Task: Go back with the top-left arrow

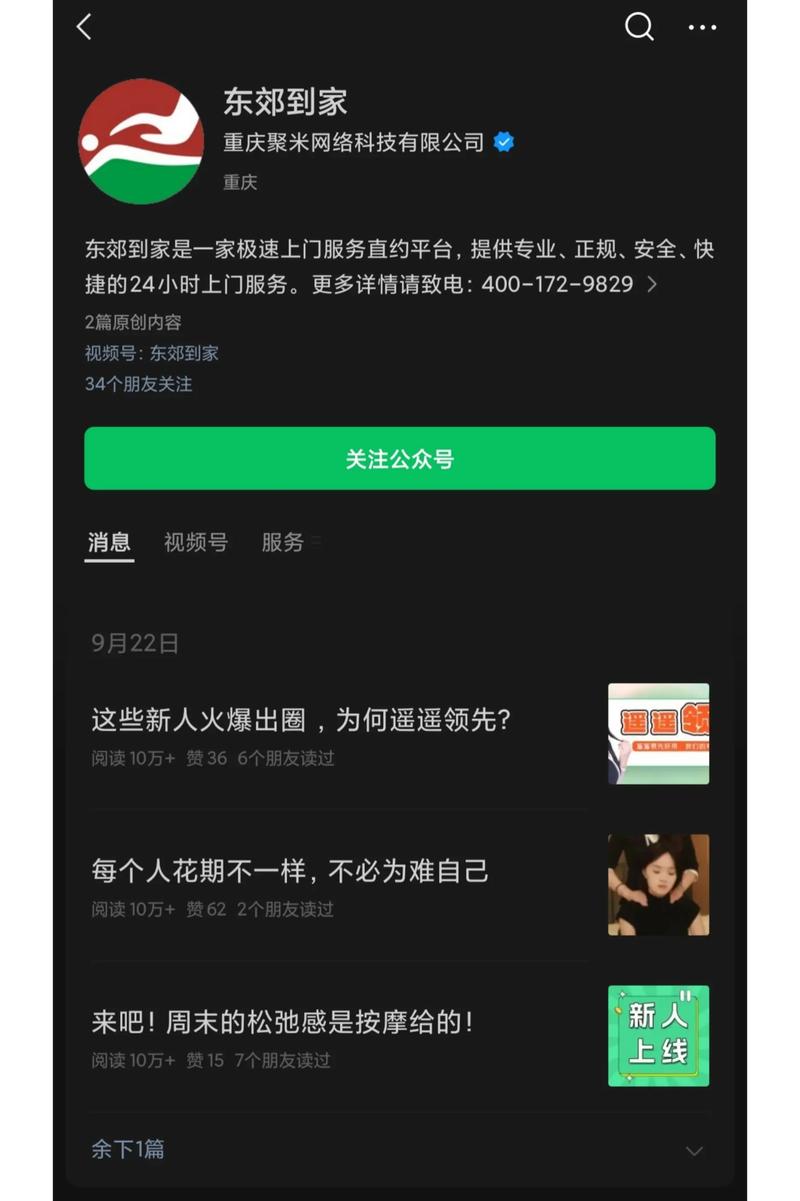Action: tap(85, 27)
